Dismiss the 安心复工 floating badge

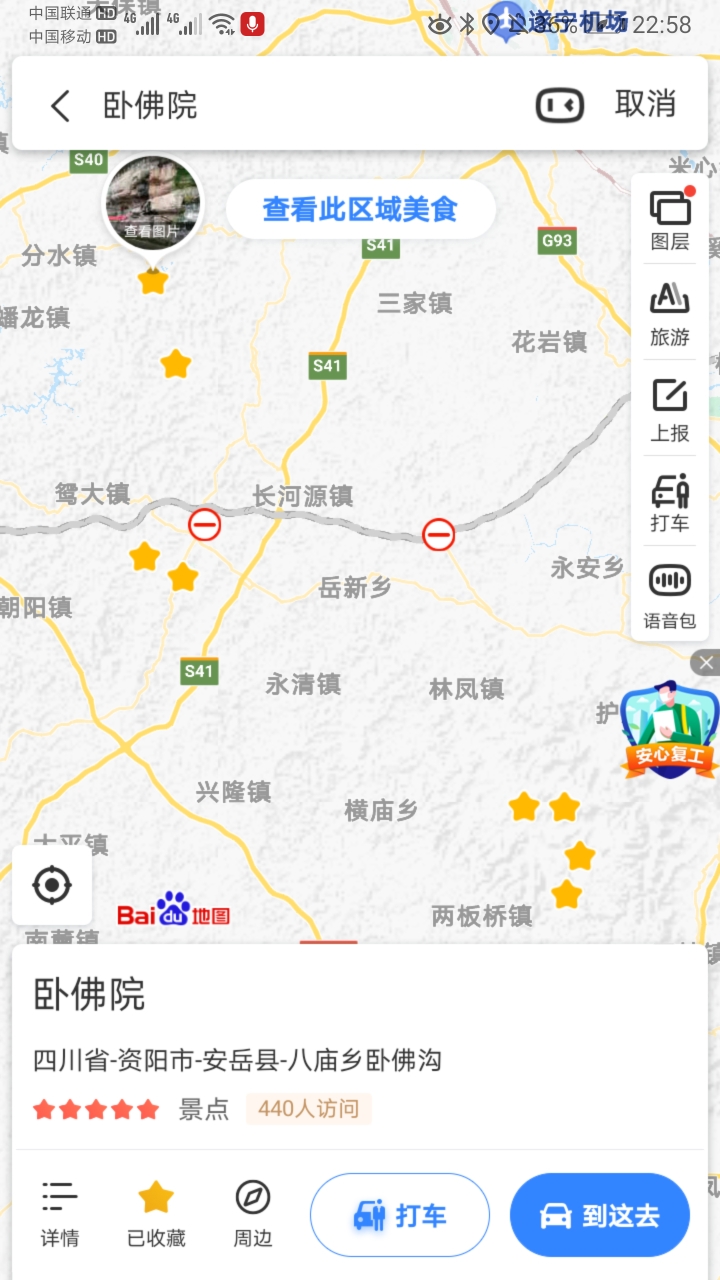pyautogui.click(x=706, y=662)
